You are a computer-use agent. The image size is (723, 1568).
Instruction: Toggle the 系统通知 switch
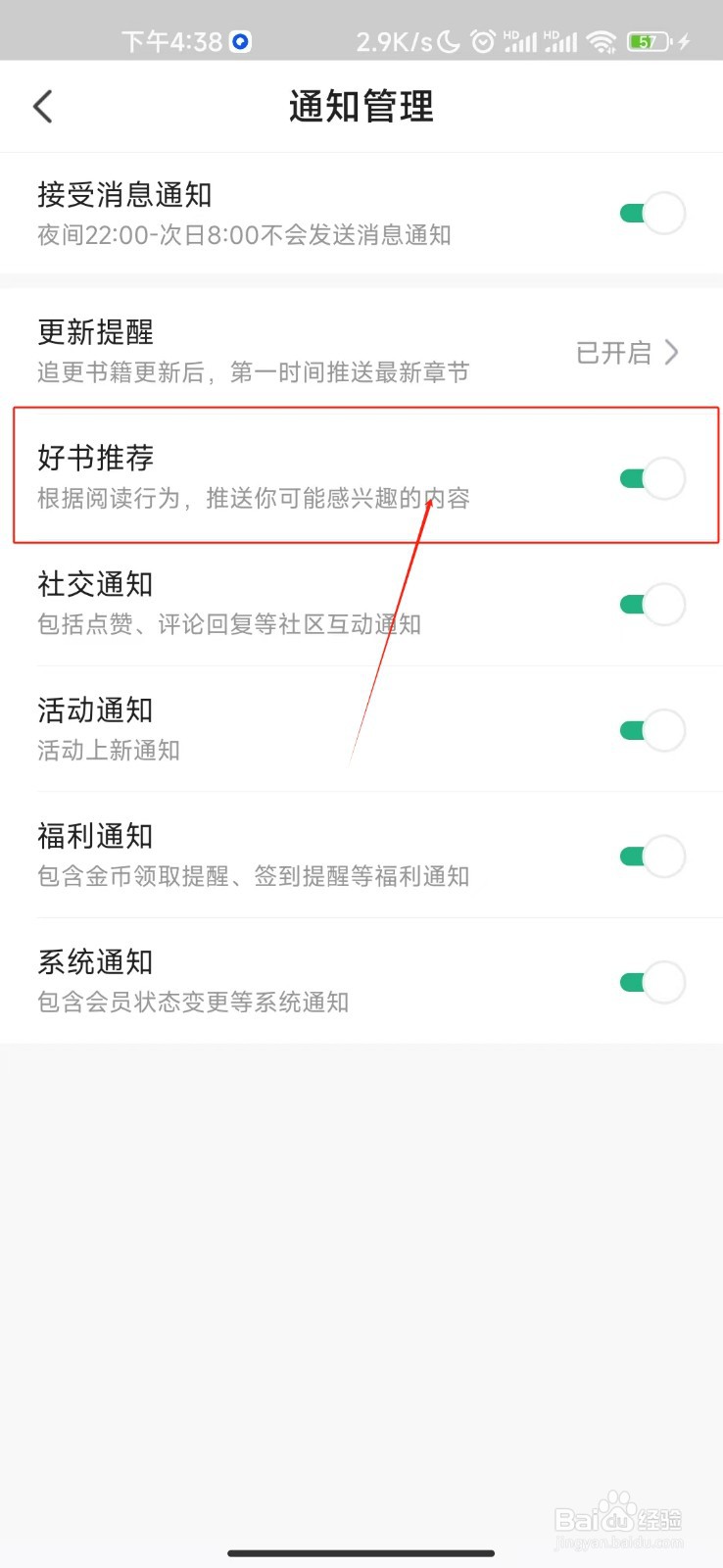(x=651, y=982)
